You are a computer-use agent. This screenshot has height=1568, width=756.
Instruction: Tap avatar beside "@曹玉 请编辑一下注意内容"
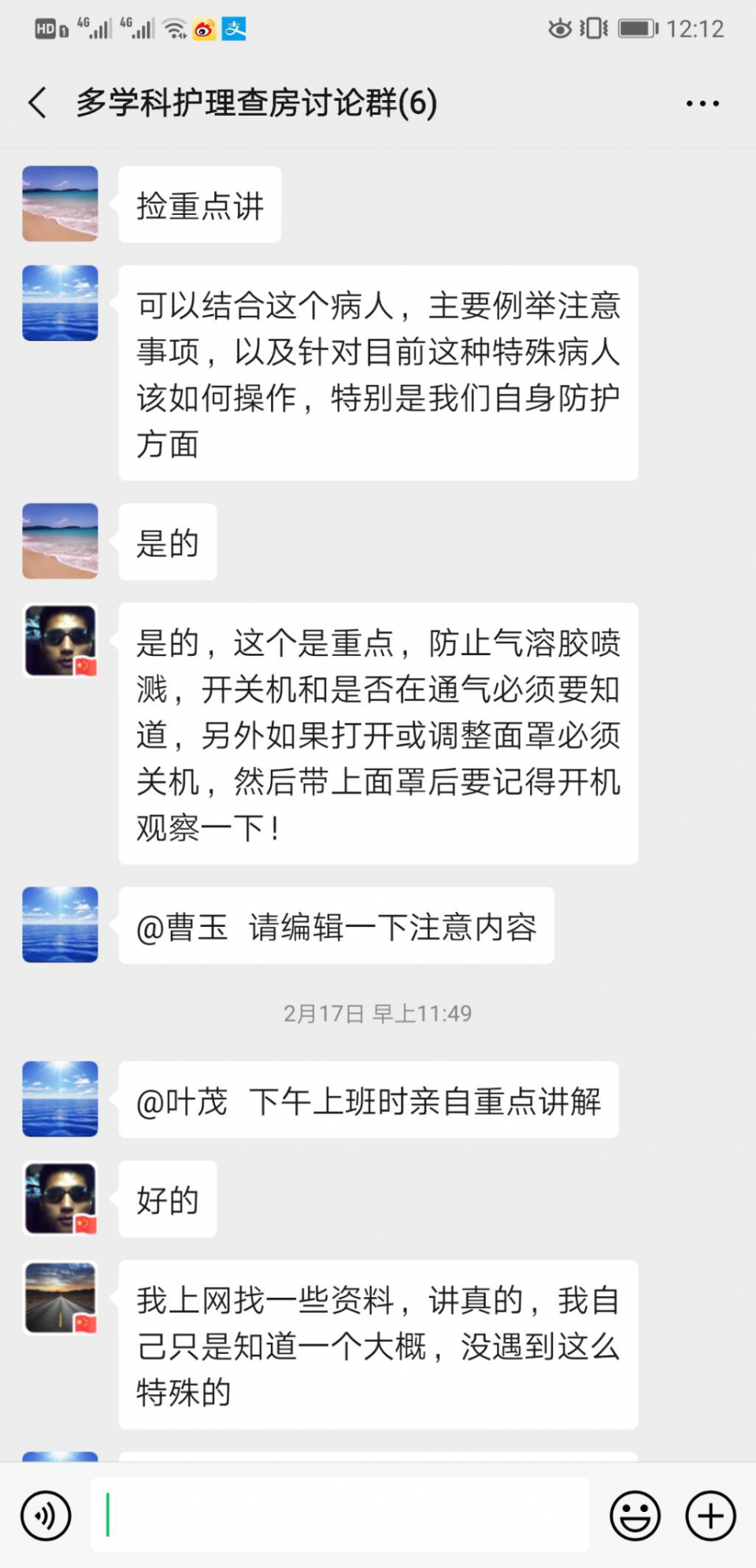[61, 925]
